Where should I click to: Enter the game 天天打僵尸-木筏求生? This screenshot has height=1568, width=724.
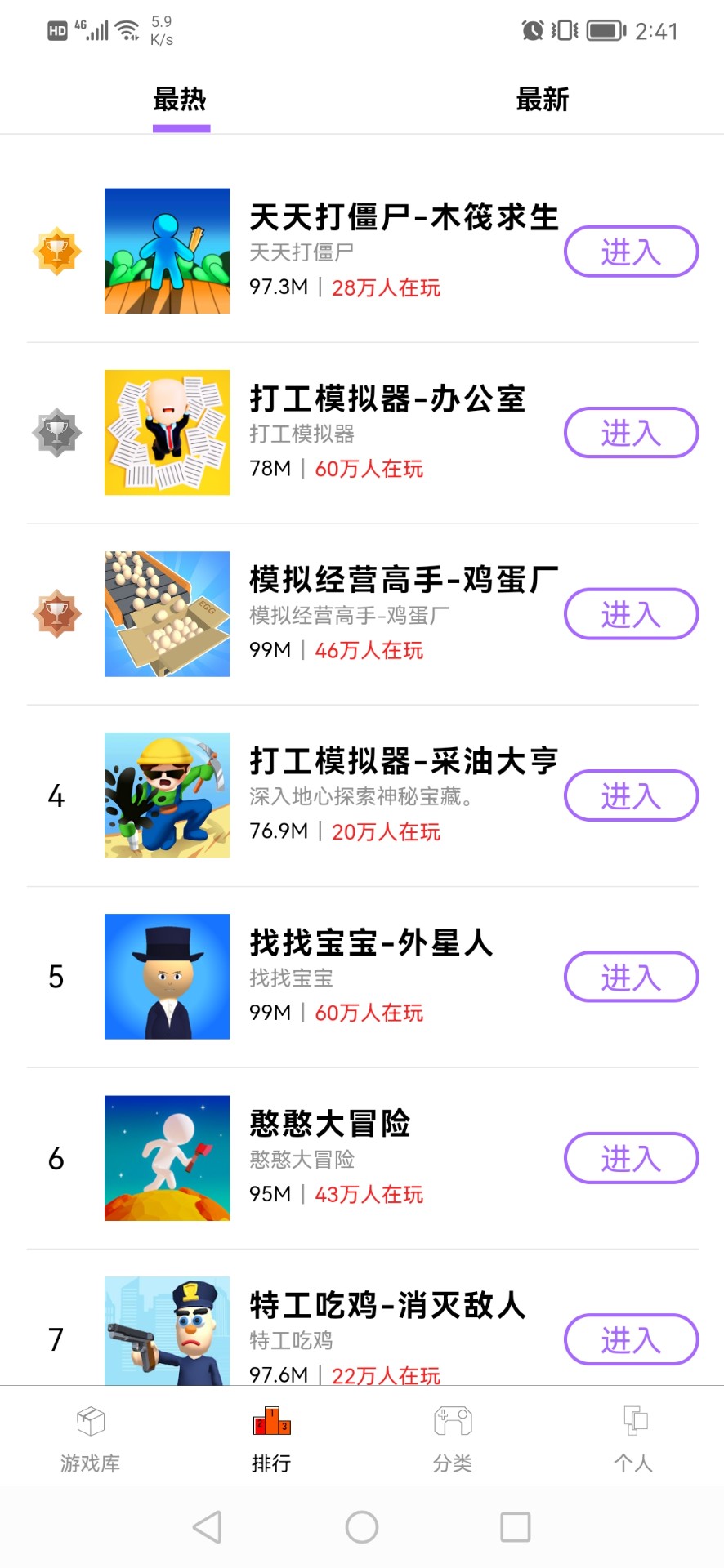click(631, 252)
